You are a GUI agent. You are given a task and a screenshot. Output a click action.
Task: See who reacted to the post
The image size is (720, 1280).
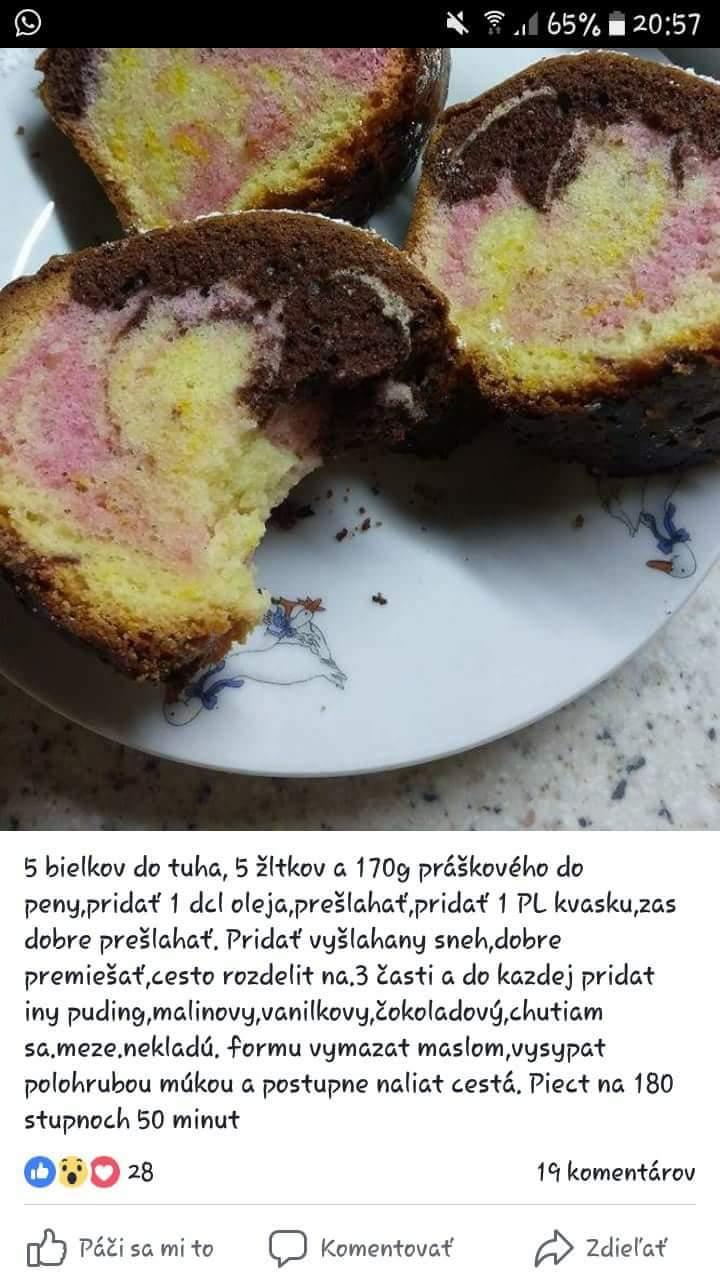(88, 1172)
